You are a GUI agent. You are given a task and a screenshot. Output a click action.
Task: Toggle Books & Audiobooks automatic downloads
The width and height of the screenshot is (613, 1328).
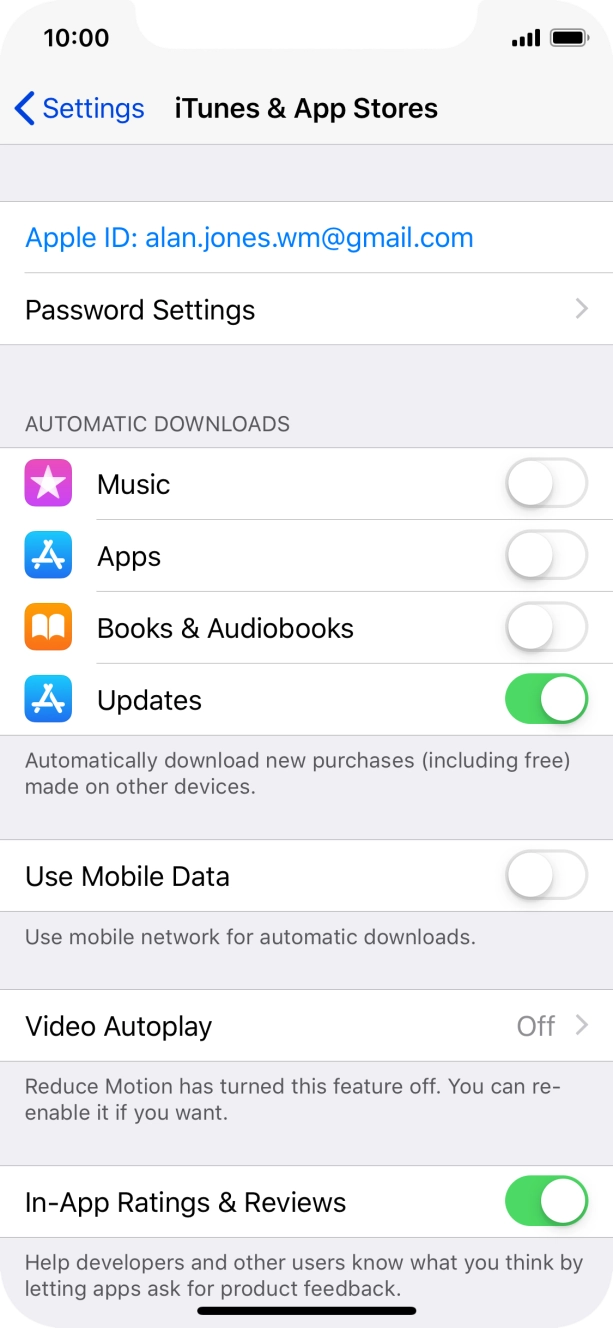click(x=545, y=629)
